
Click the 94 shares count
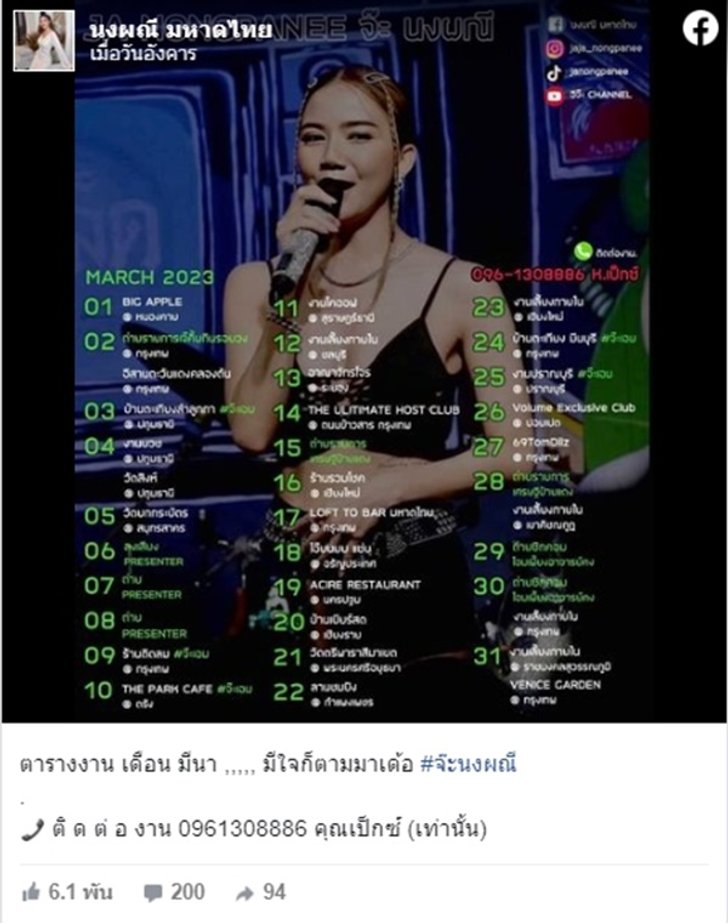(x=273, y=890)
